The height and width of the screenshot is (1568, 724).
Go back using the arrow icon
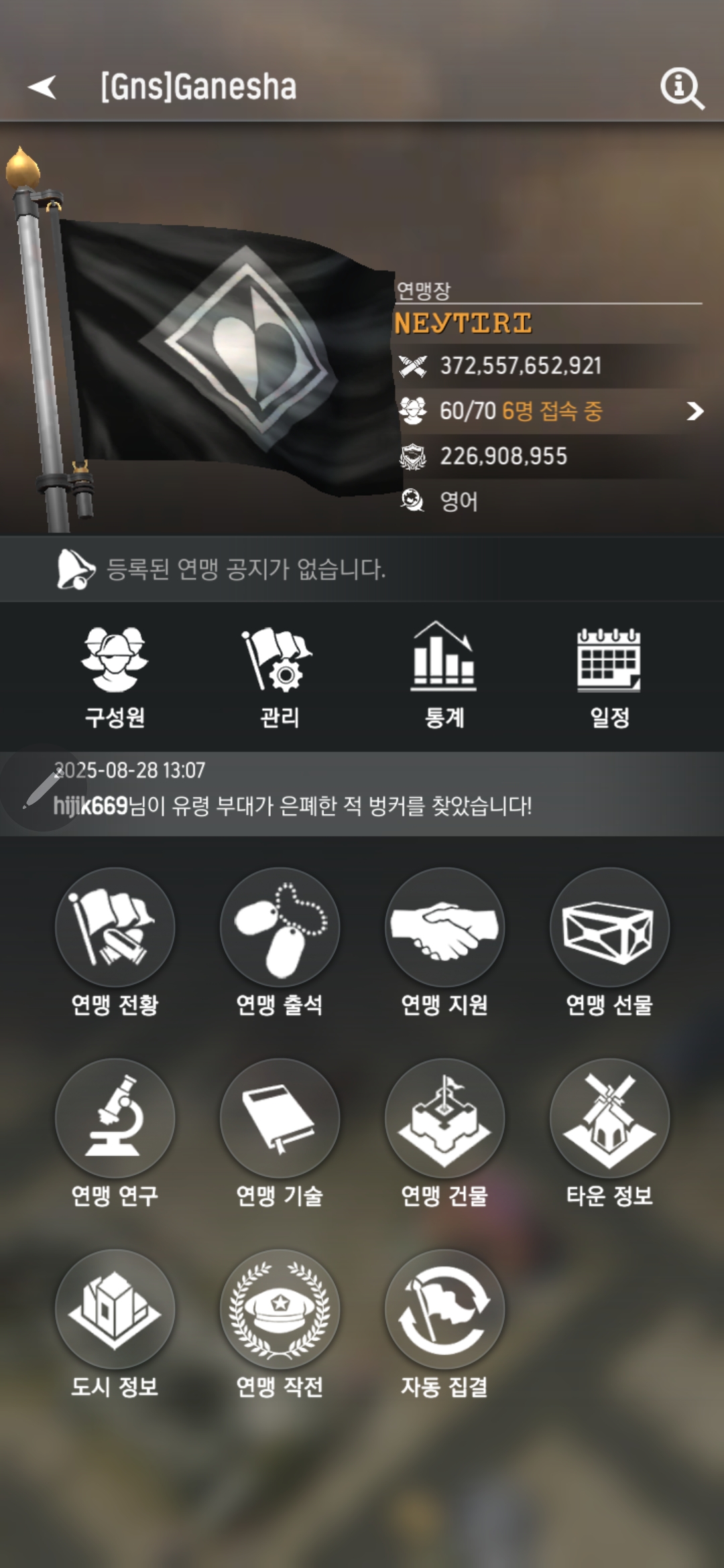42,87
